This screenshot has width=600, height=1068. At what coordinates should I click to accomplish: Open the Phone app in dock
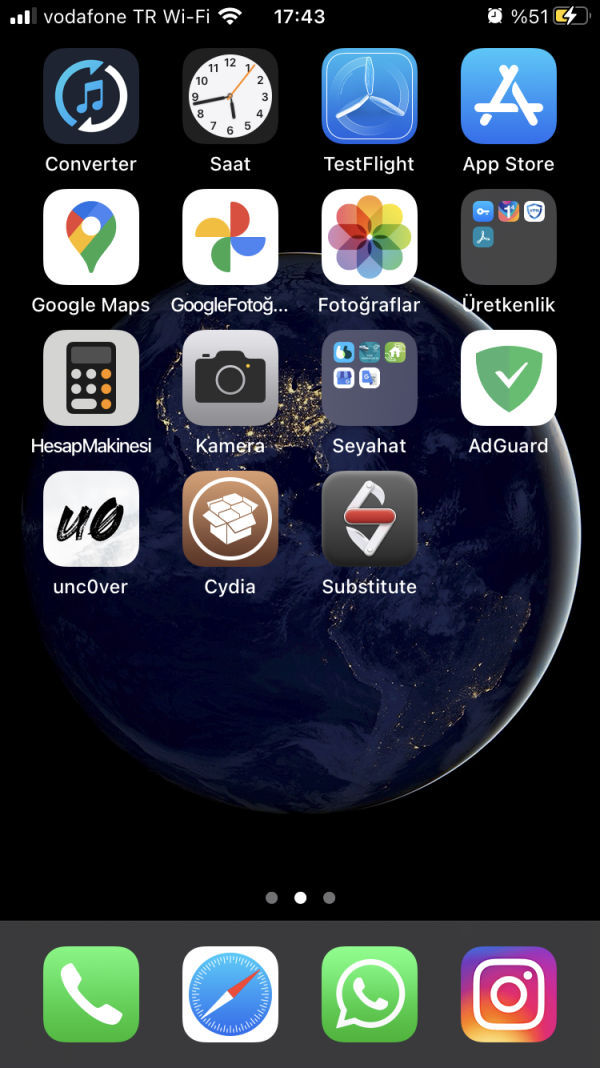[91, 994]
